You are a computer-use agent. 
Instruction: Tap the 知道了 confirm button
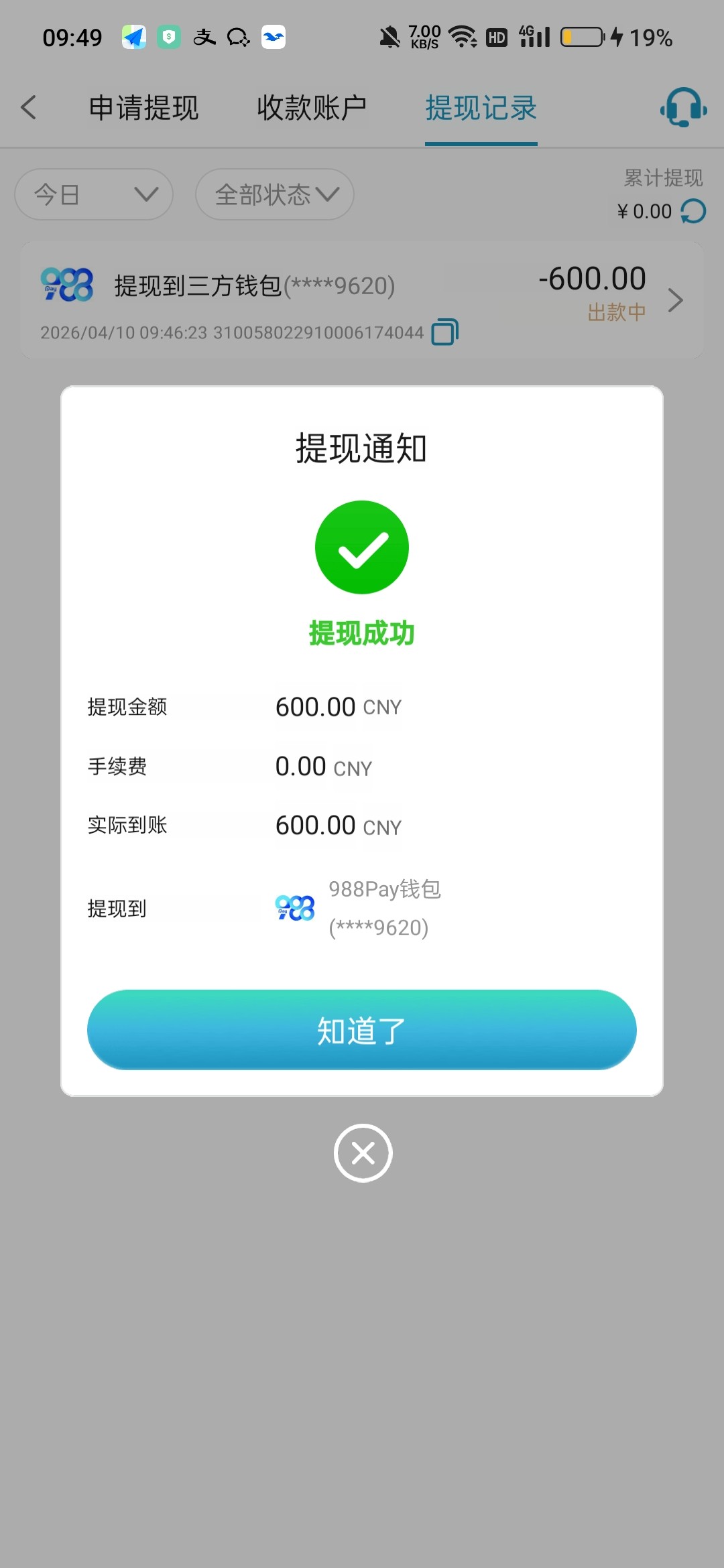pos(361,1030)
